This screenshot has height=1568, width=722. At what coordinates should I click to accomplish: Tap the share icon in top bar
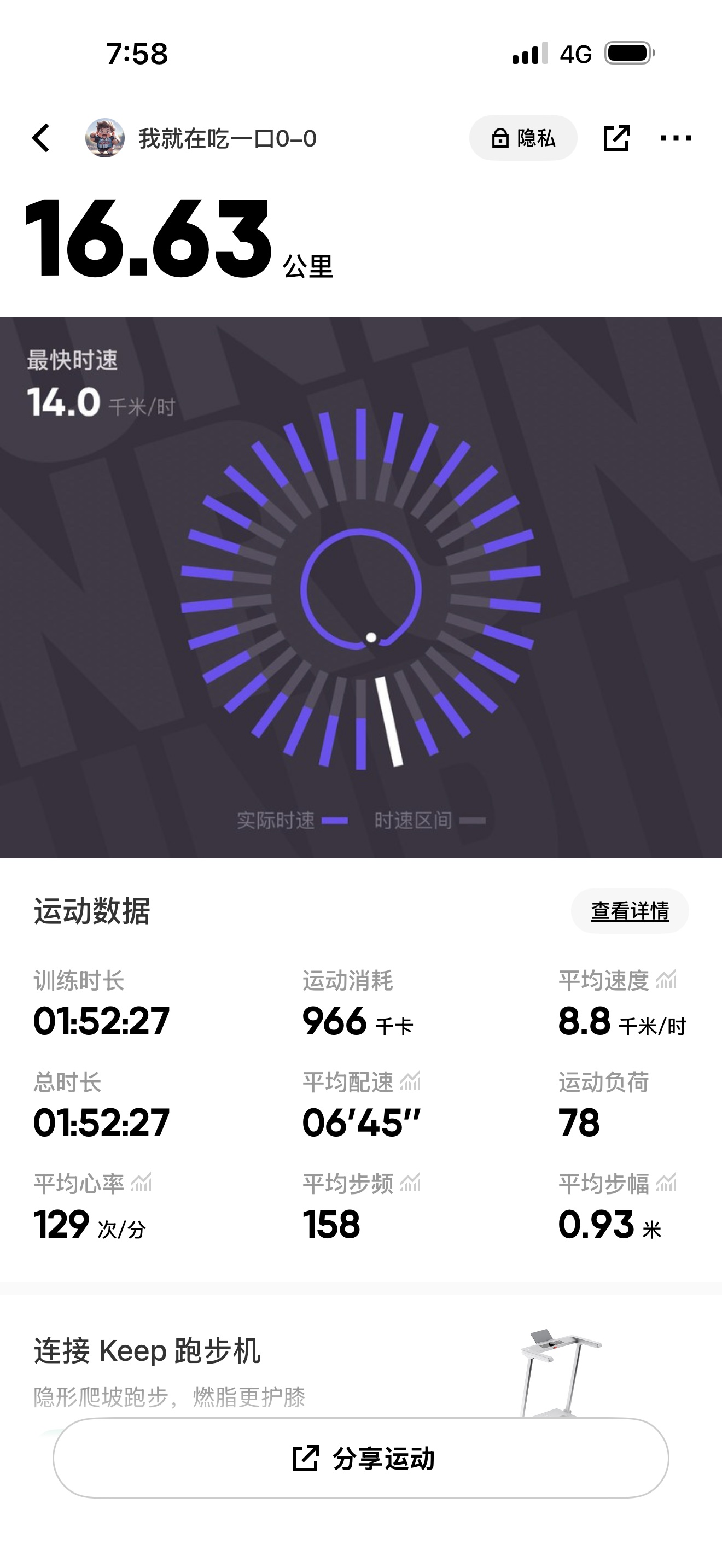[616, 138]
